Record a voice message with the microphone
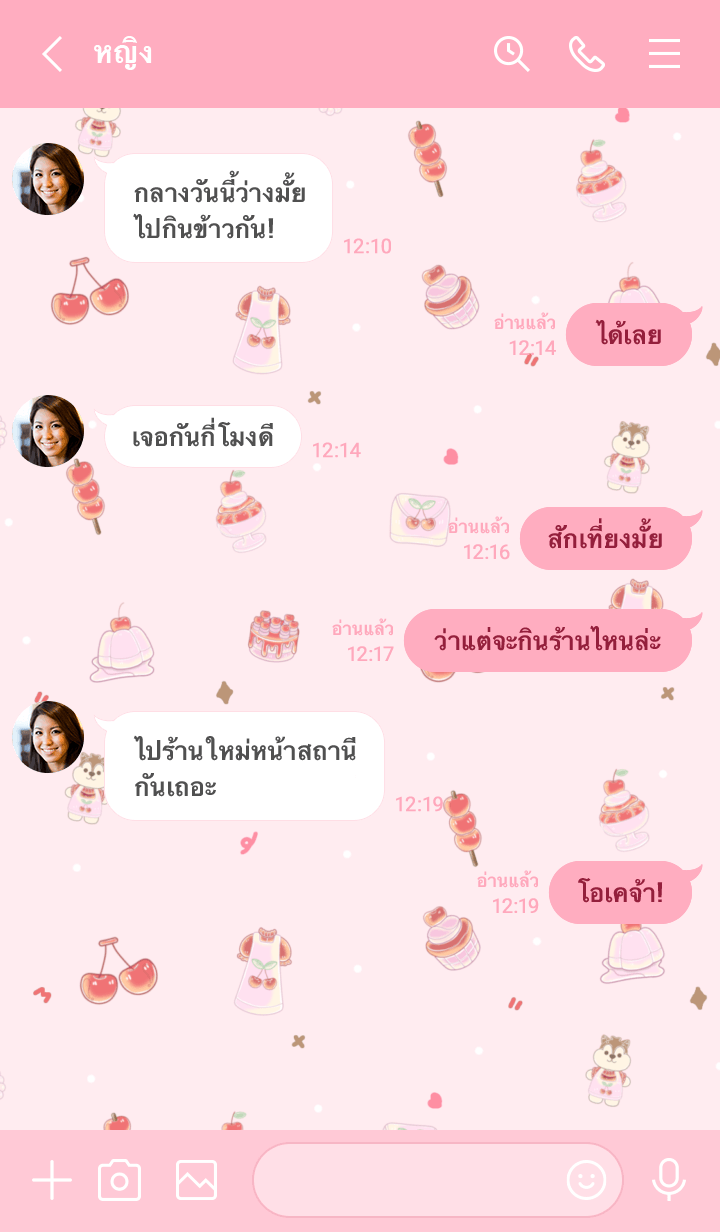720x1232 pixels. (669, 1181)
